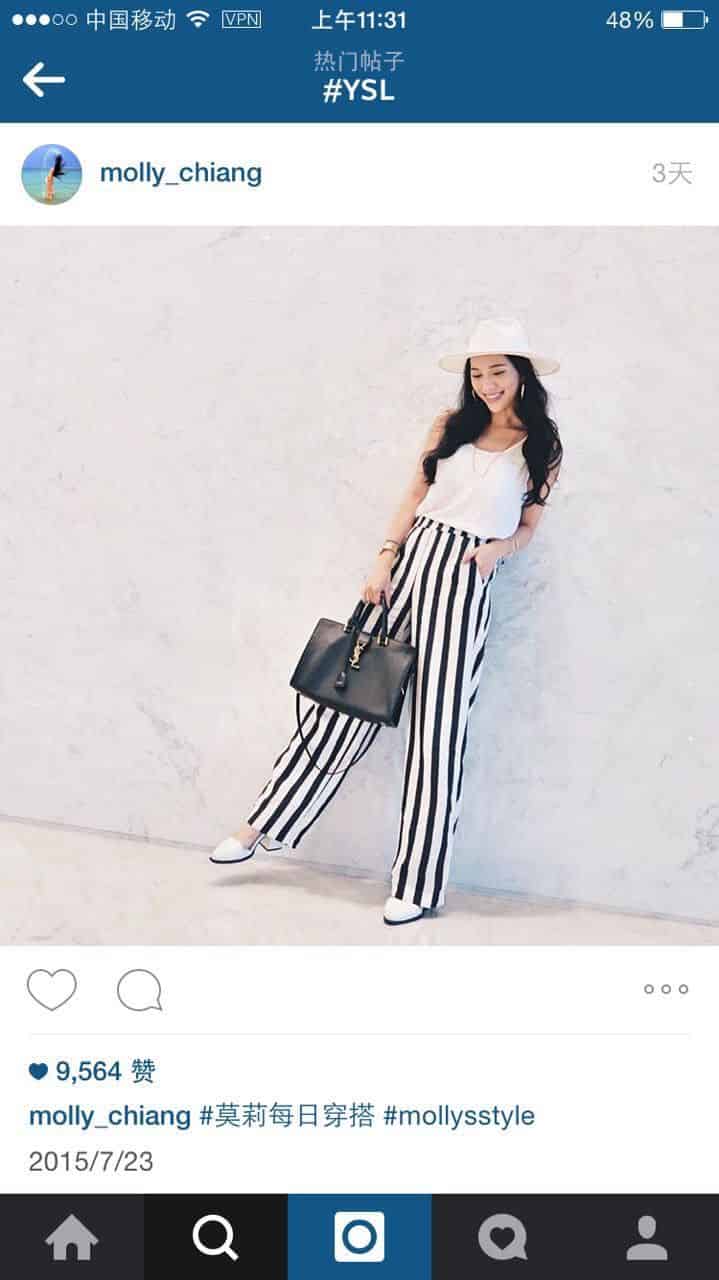
Task: Switch to the Profile tab
Action: pyautogui.click(x=647, y=1238)
